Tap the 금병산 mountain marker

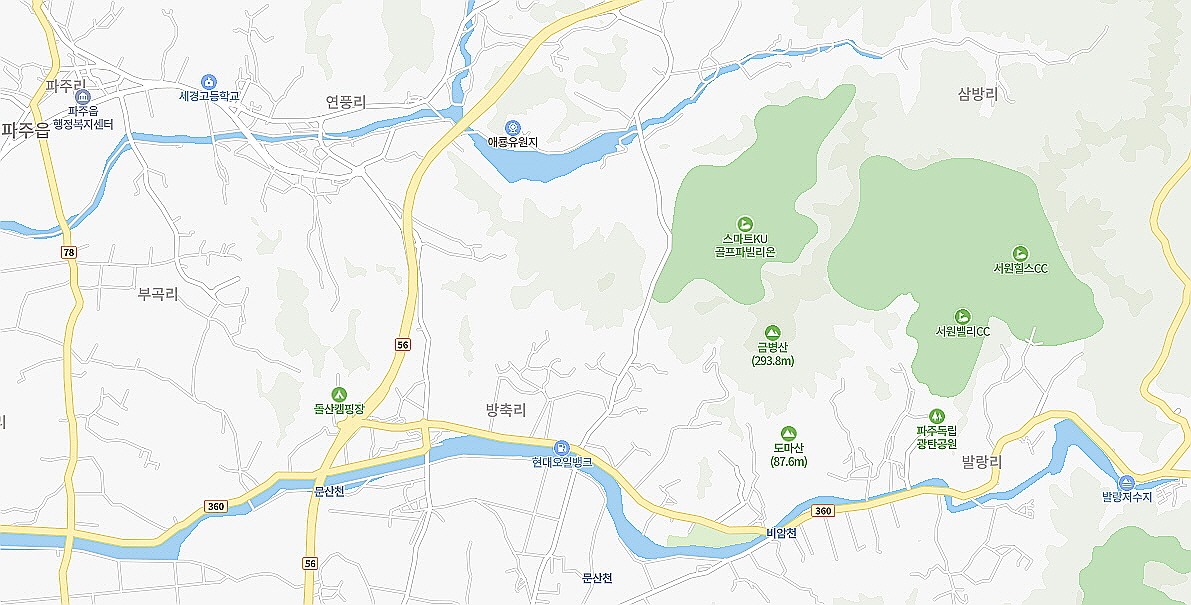tap(772, 332)
